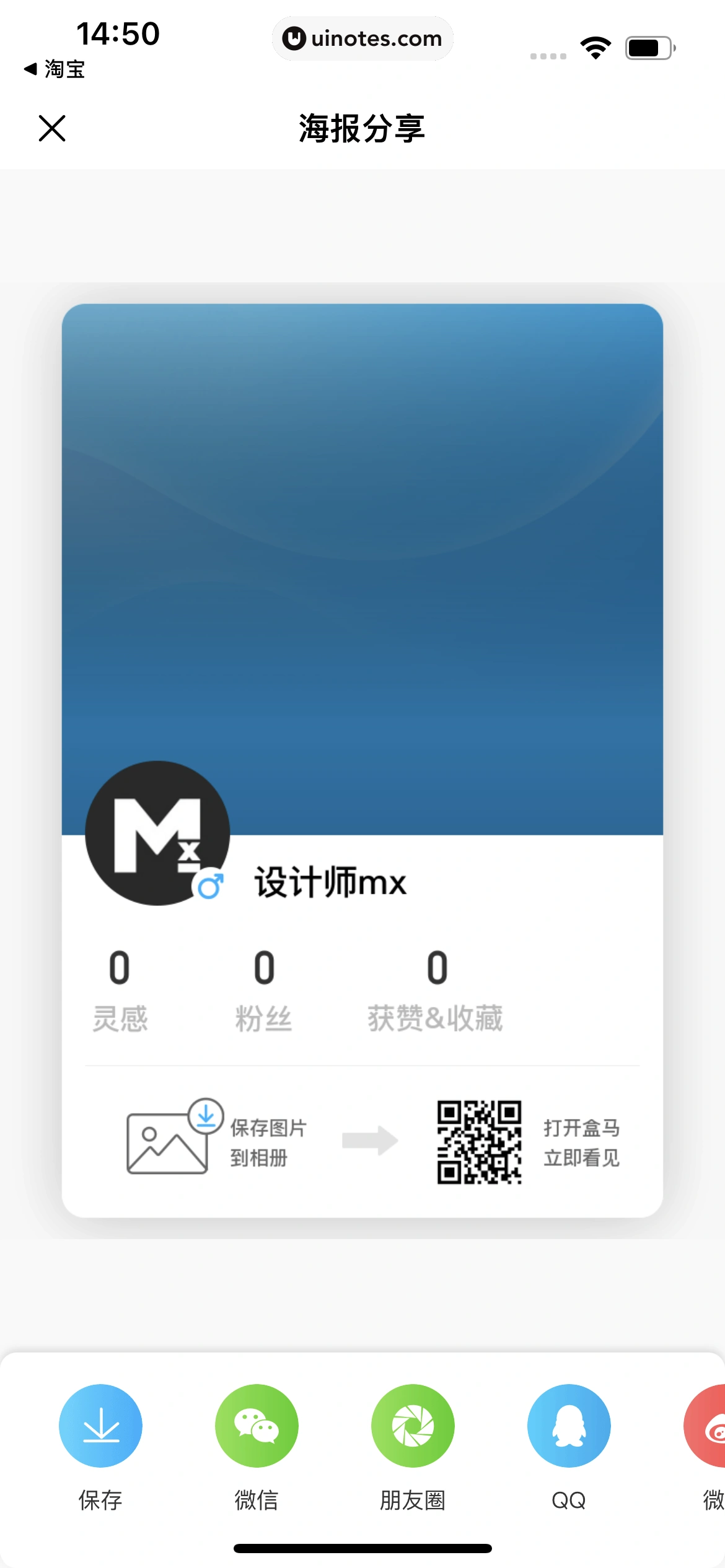The width and height of the screenshot is (725, 1568).
Task: Tap the male gender symbol on avatar
Action: (x=210, y=884)
